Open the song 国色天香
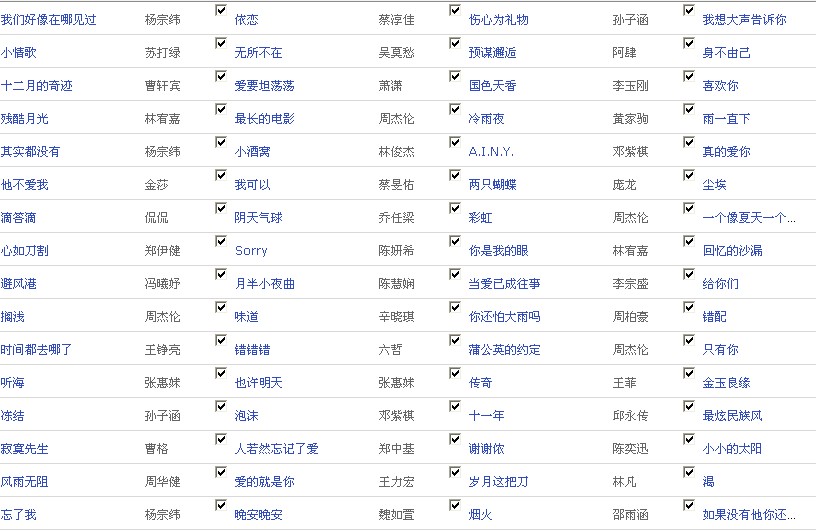 [x=492, y=86]
